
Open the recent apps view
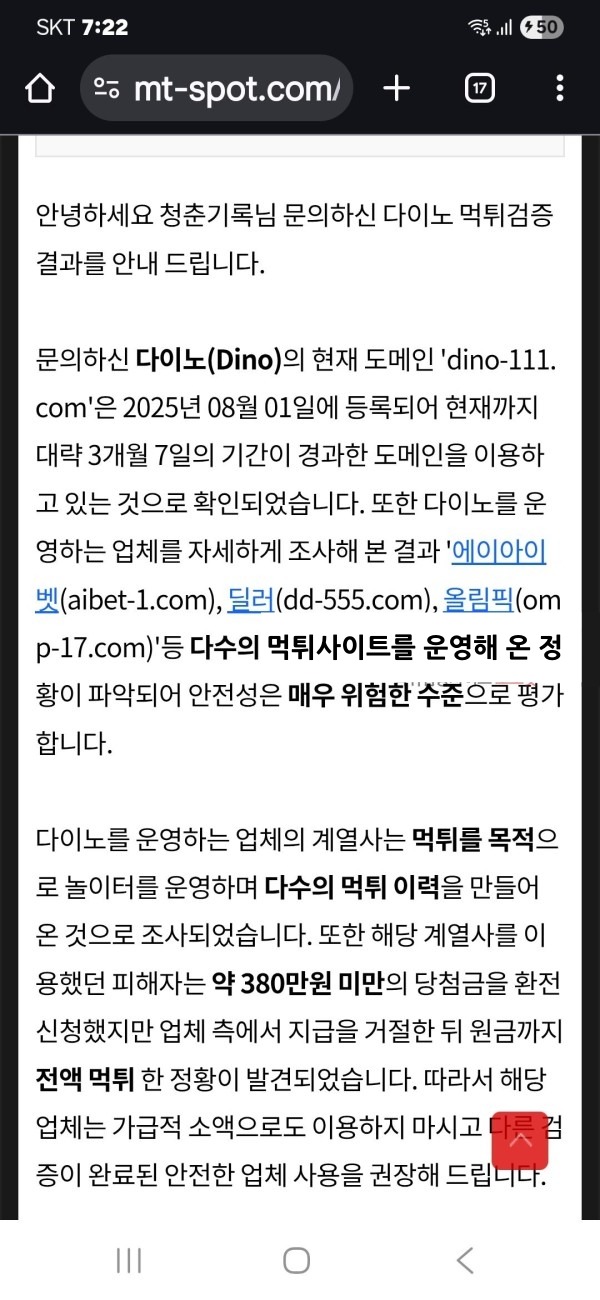click(129, 1260)
